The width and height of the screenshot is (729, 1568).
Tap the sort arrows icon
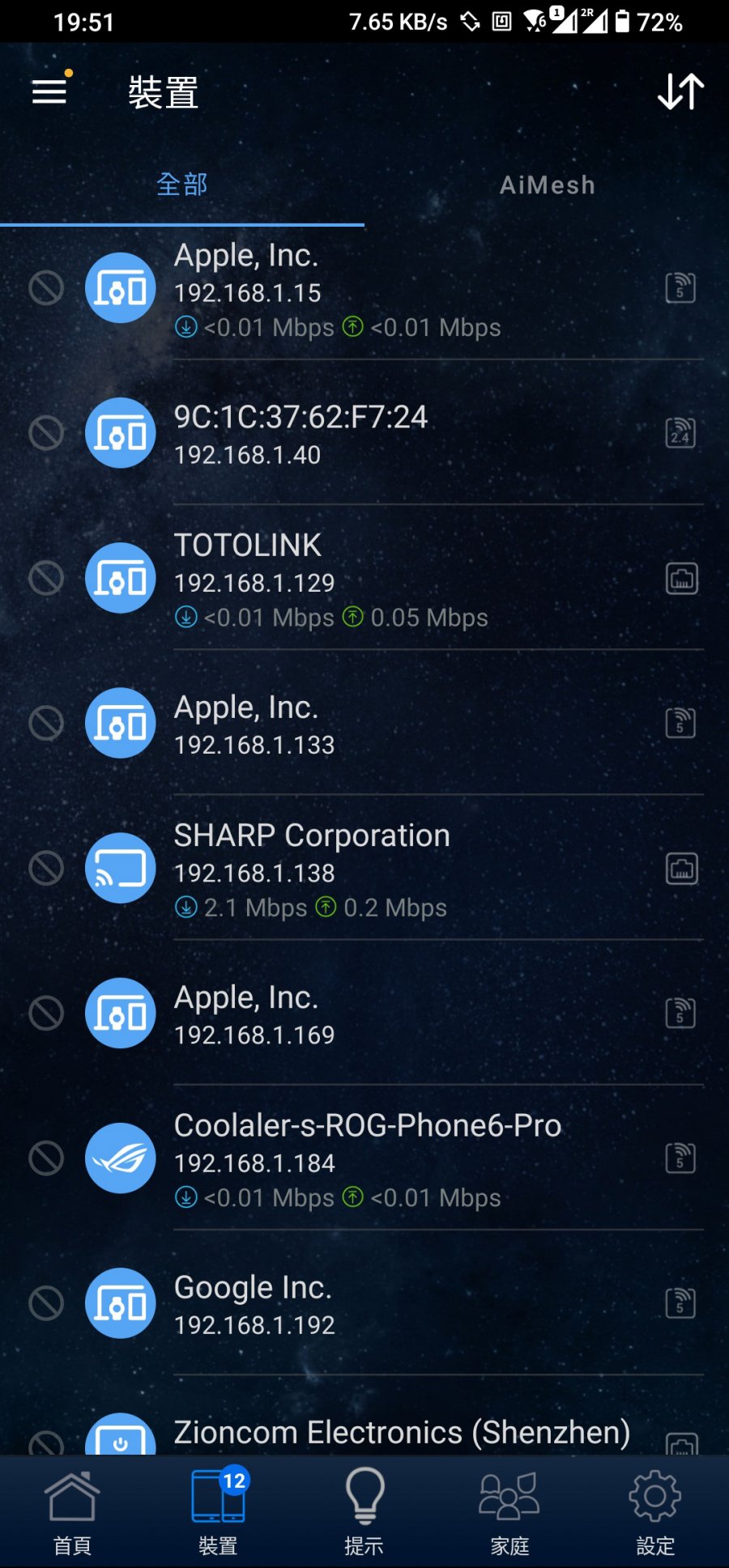[x=680, y=91]
